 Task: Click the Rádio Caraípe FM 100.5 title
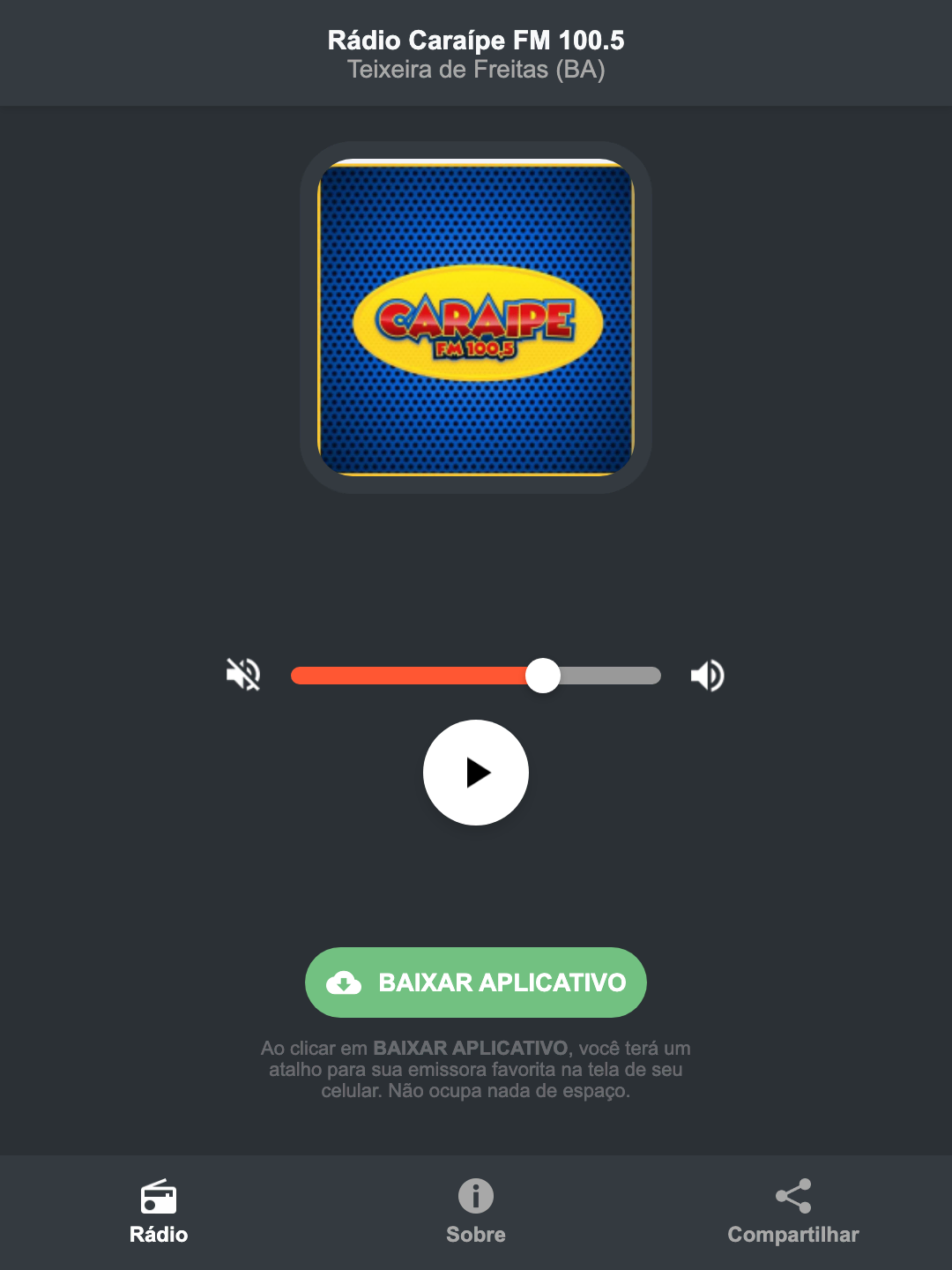point(476,39)
